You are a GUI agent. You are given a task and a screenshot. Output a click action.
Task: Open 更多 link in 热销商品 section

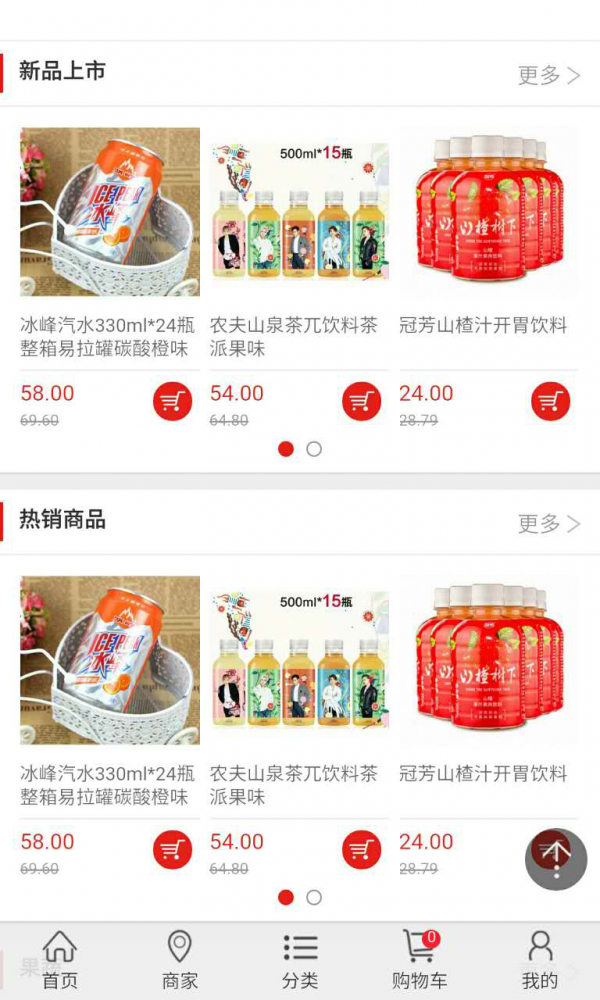(x=549, y=523)
